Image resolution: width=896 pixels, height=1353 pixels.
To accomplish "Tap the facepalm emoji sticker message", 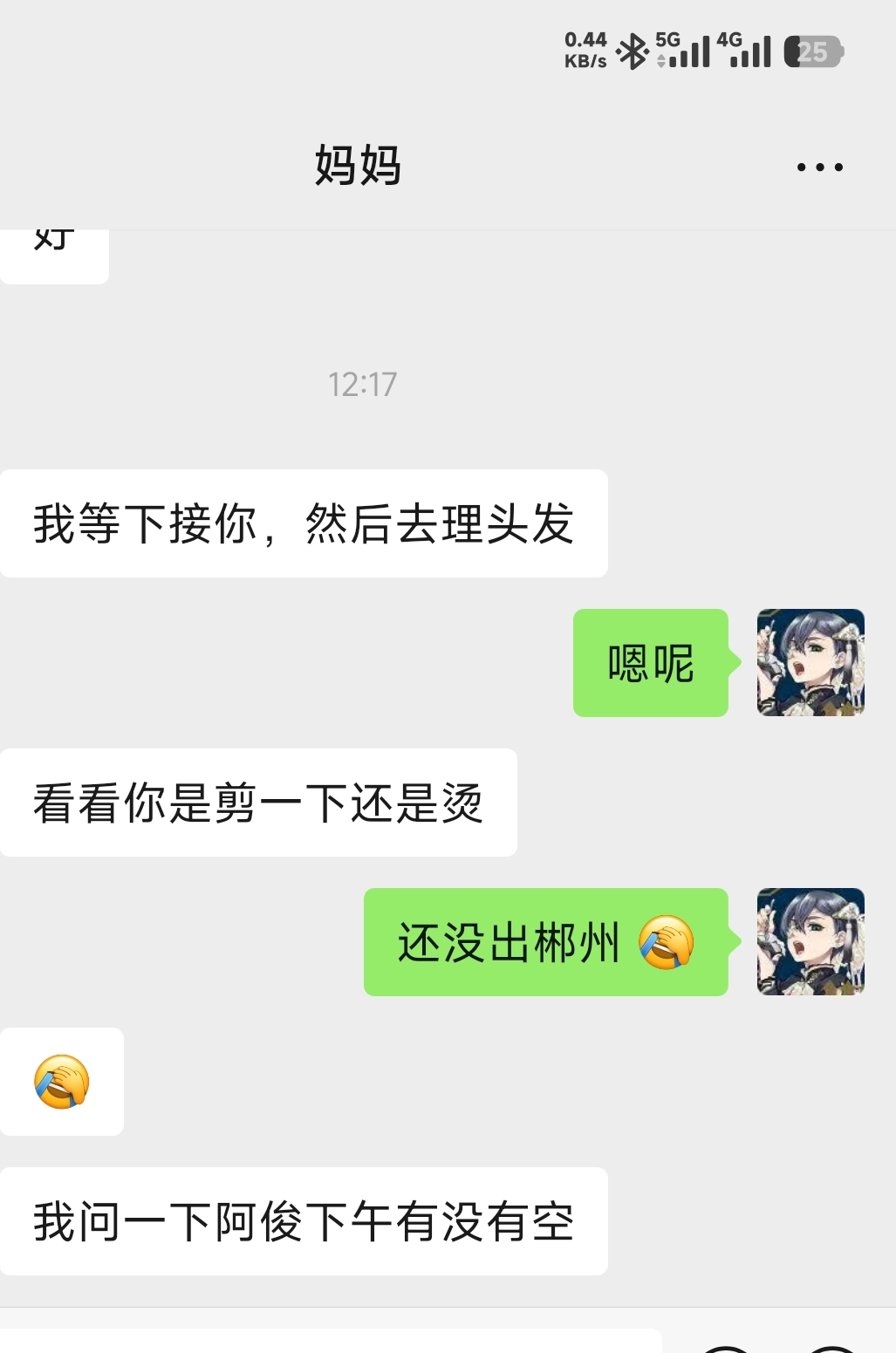I will [62, 1081].
